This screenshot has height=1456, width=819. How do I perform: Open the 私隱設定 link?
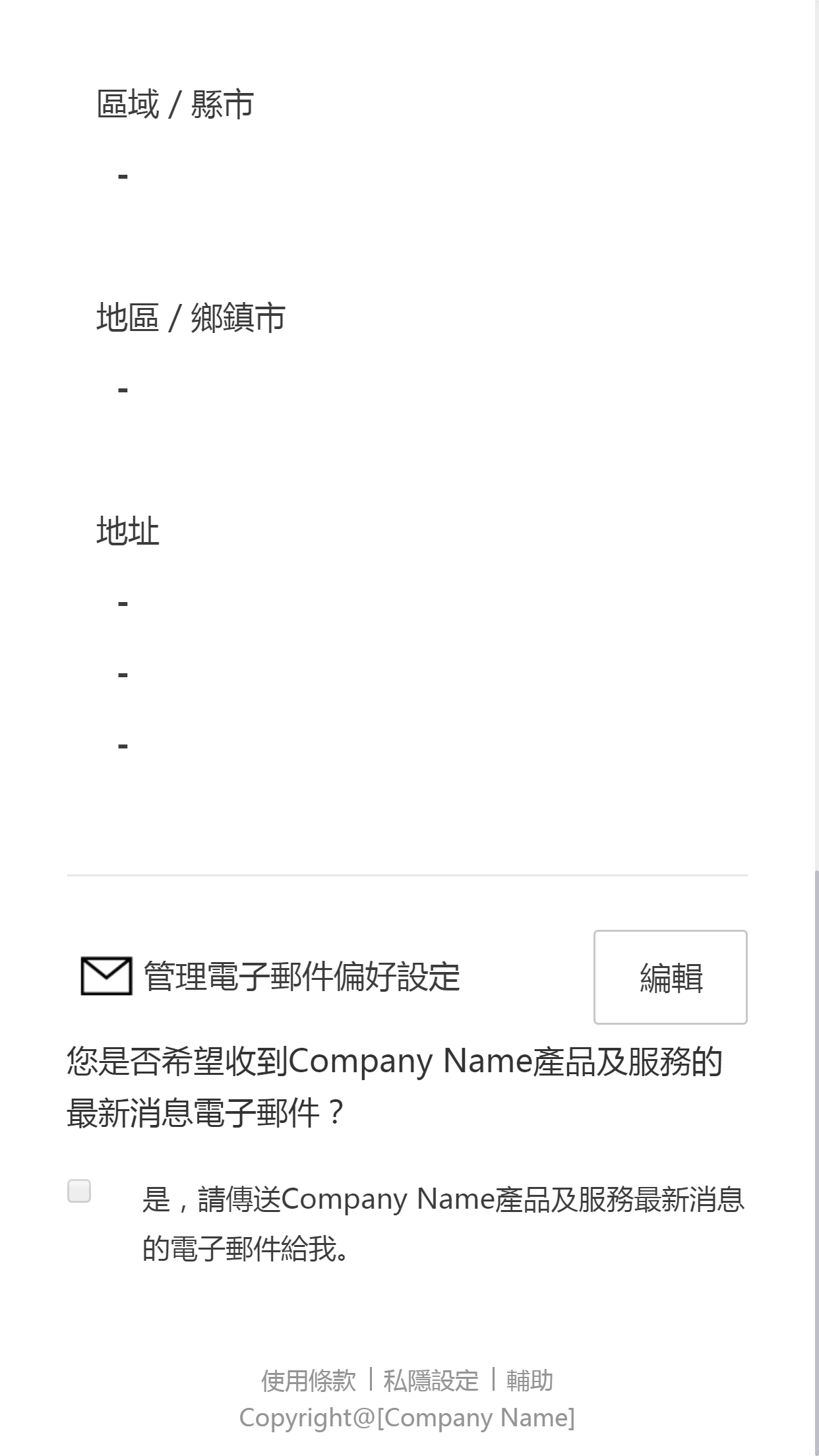tap(431, 1380)
